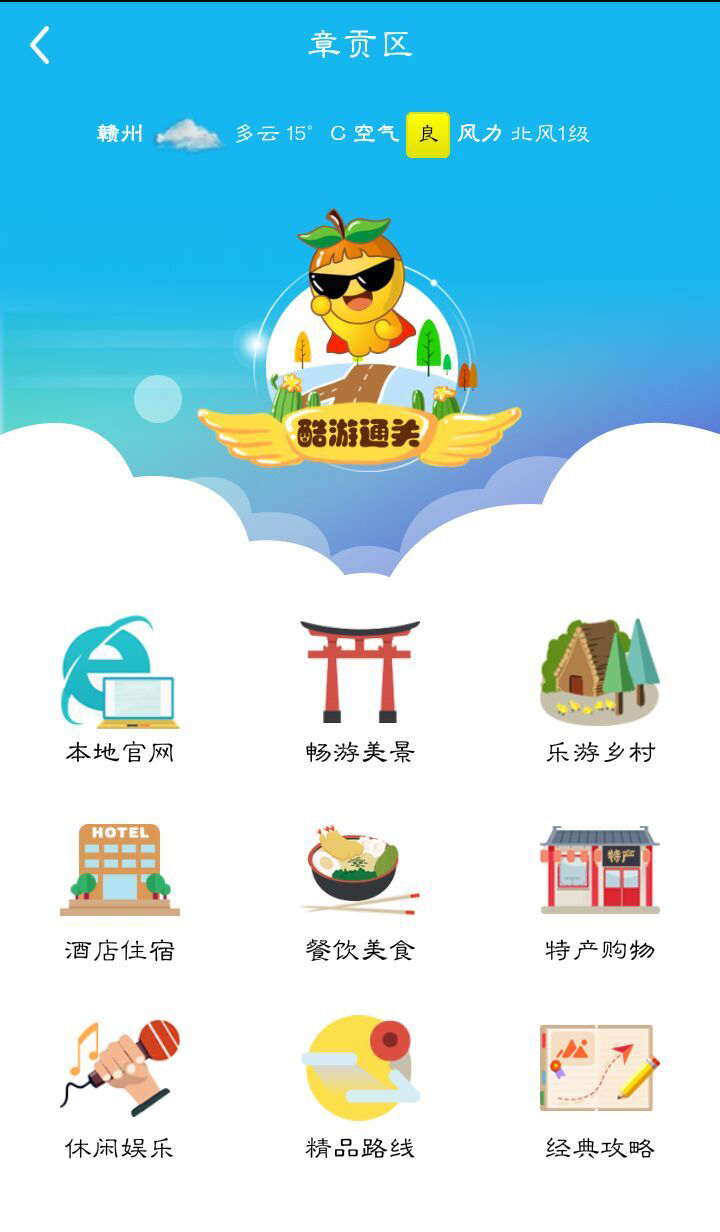Open 经典攻略 classic travel guides
Viewport: 720px width, 1232px height.
600,1086
